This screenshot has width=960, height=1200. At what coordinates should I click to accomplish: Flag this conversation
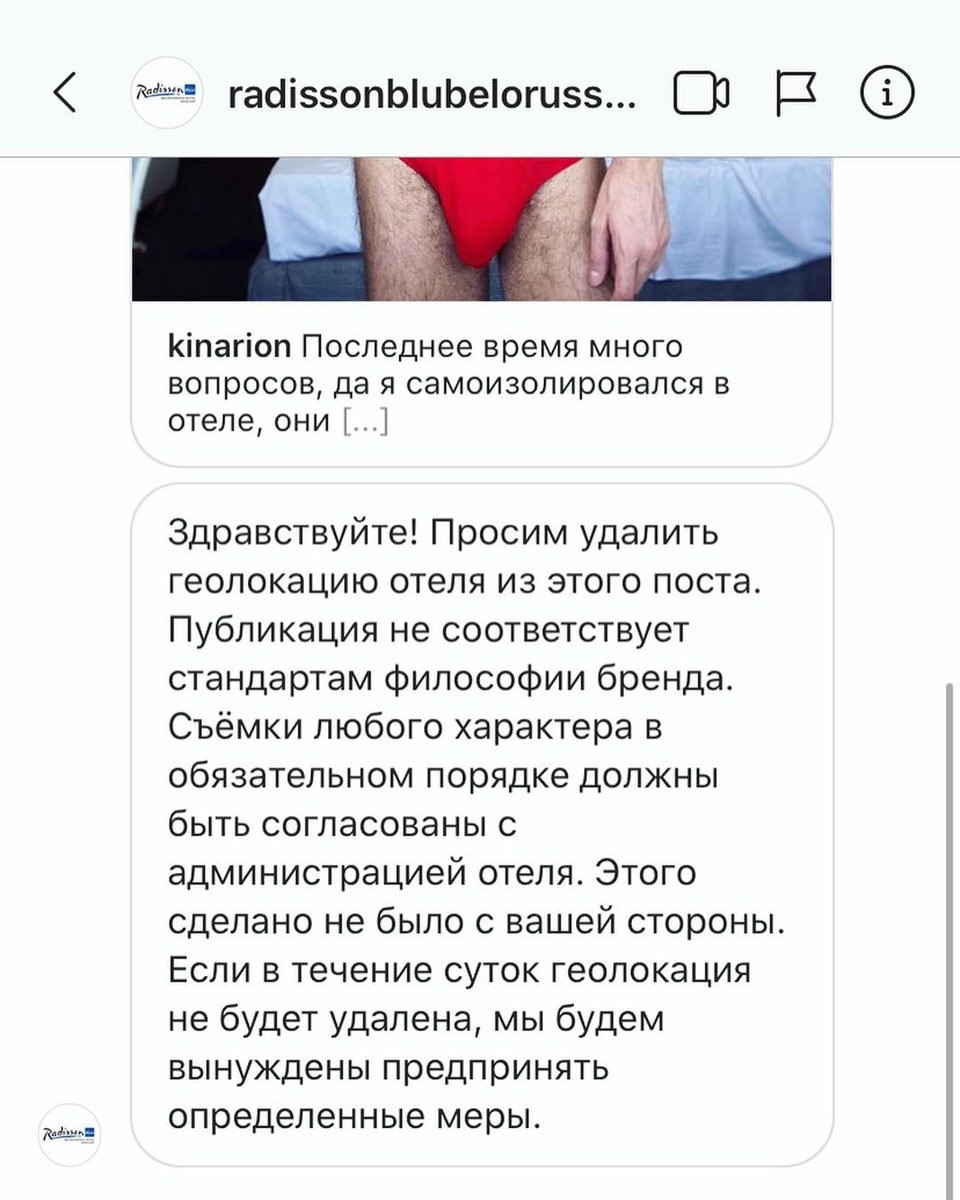coord(797,94)
